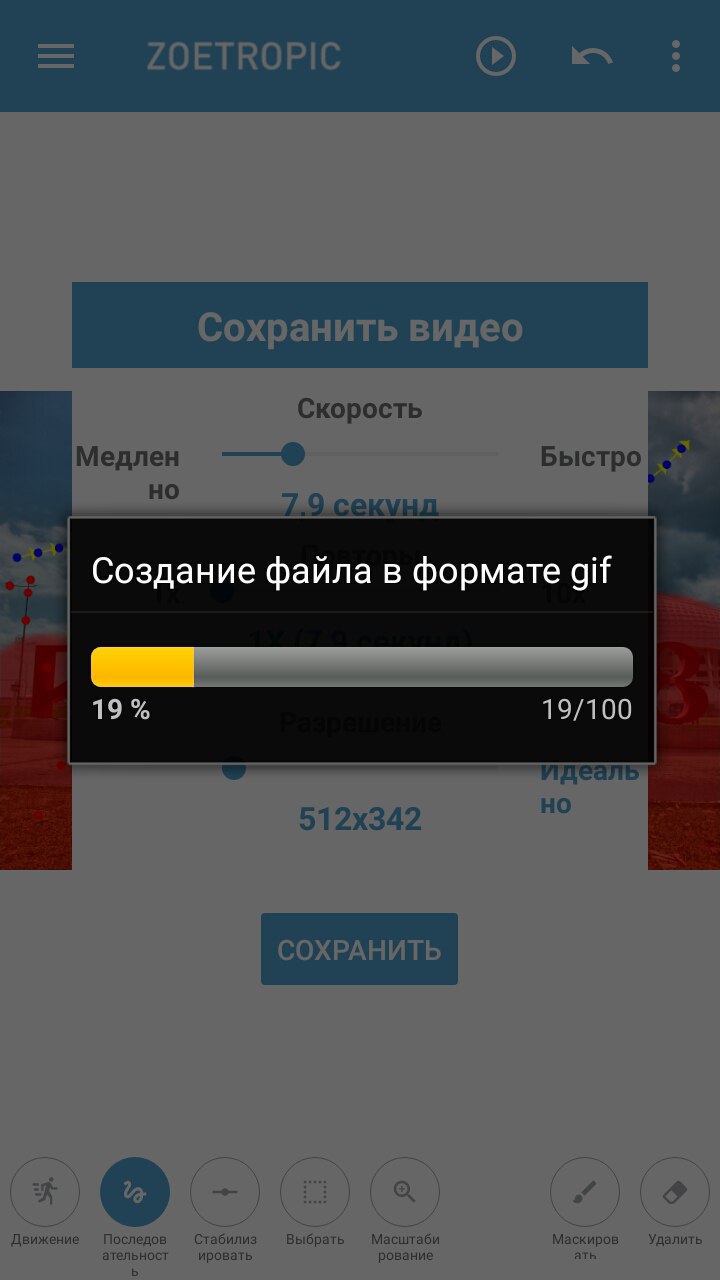Screen dimensions: 720x1280
Task: Open the Масштабирование zoom tool
Action: click(405, 1192)
